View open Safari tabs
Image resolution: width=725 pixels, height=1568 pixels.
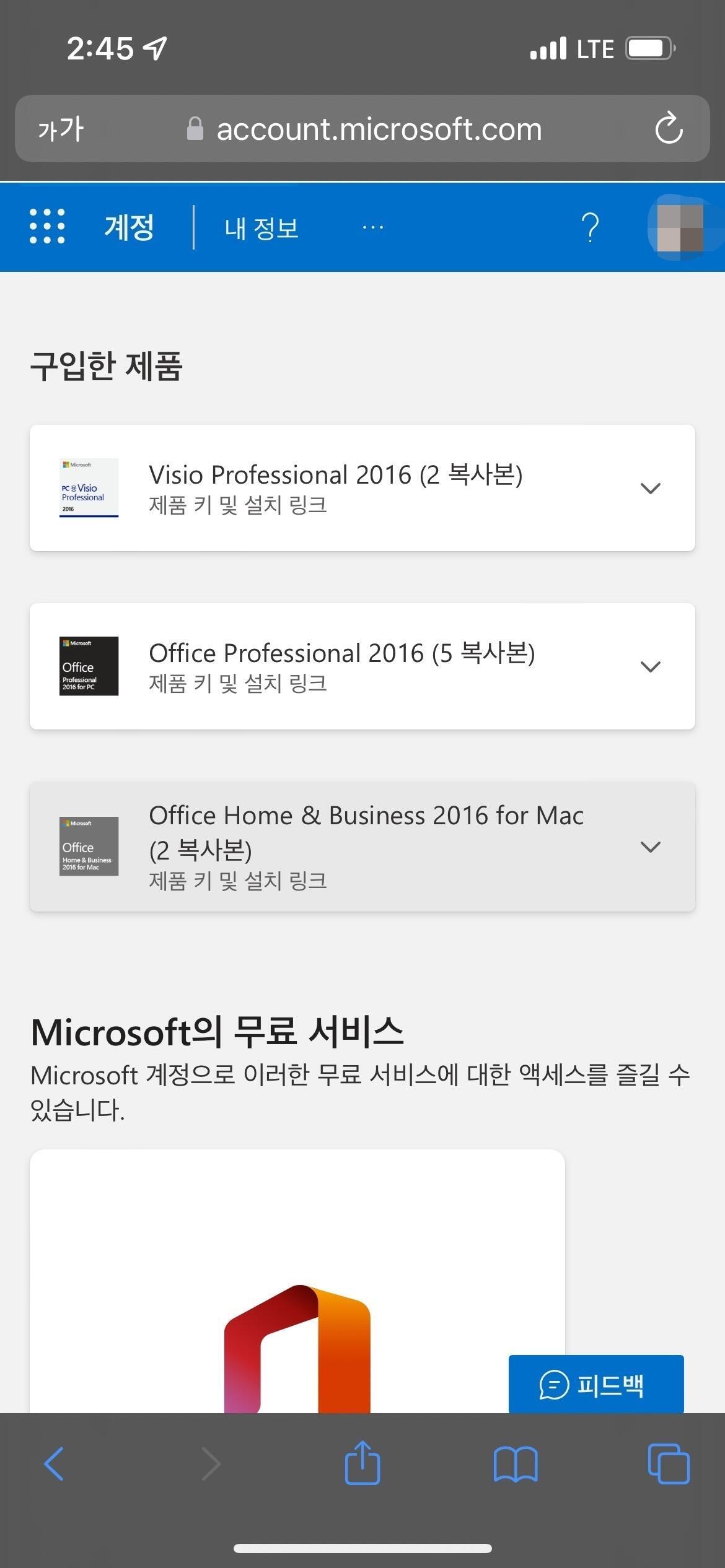click(669, 1464)
